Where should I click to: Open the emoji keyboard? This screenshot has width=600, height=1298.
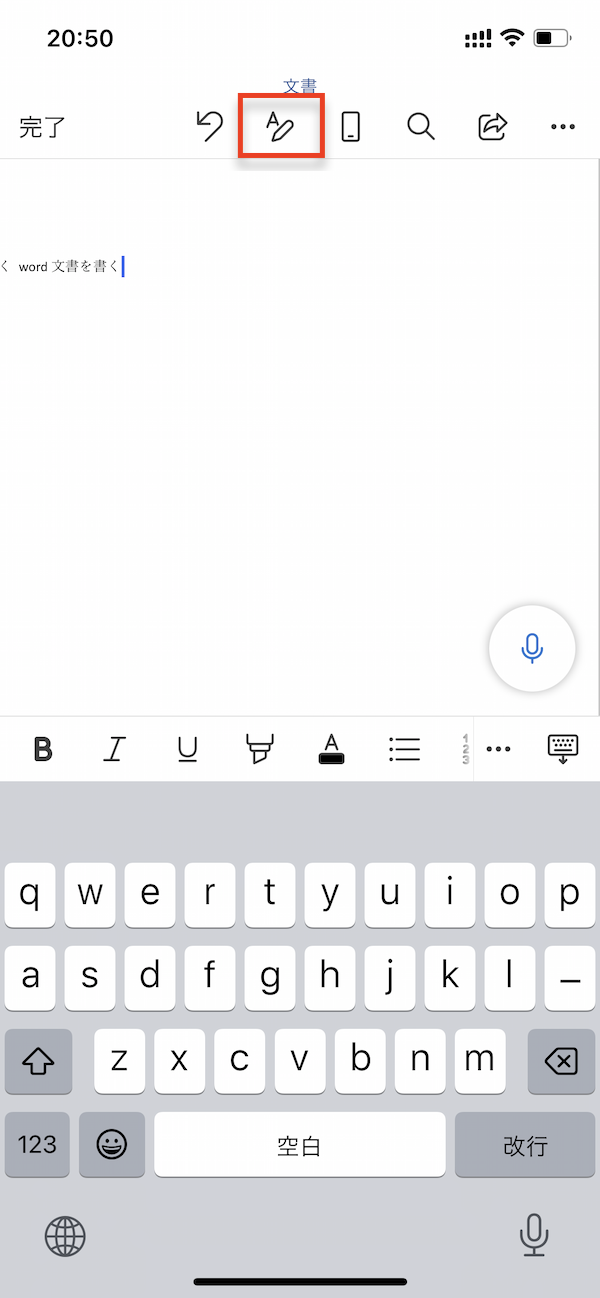tap(112, 1144)
